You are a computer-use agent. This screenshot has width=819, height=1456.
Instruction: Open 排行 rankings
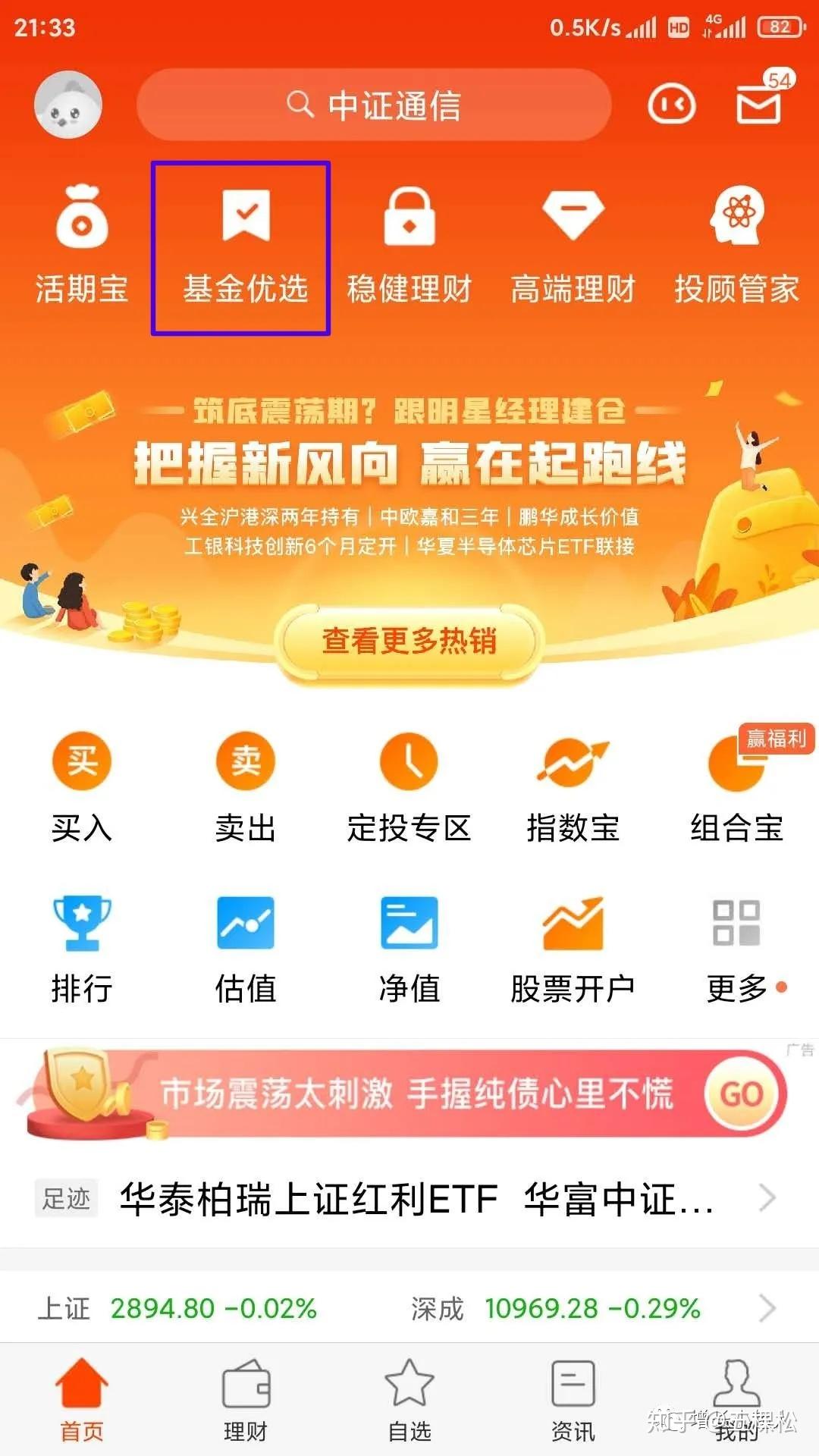point(82,949)
